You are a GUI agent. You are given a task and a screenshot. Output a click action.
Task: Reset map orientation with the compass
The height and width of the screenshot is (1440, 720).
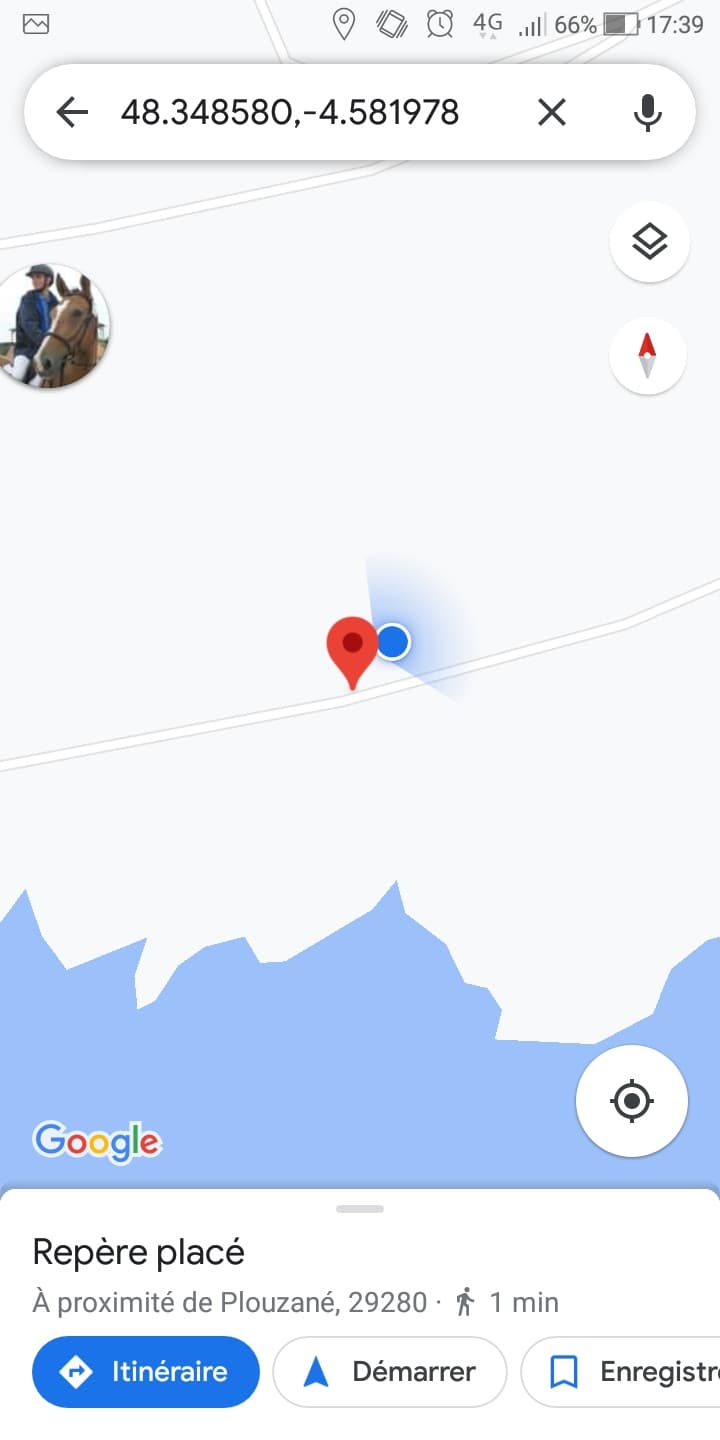pyautogui.click(x=648, y=356)
